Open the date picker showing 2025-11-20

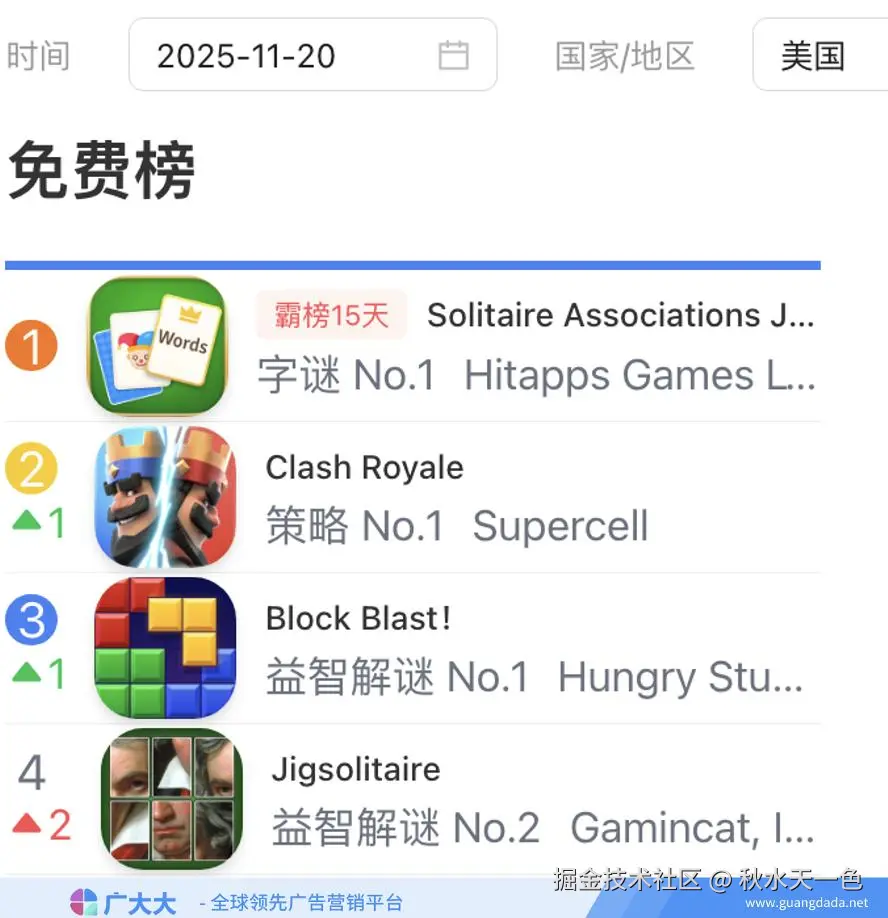point(312,55)
